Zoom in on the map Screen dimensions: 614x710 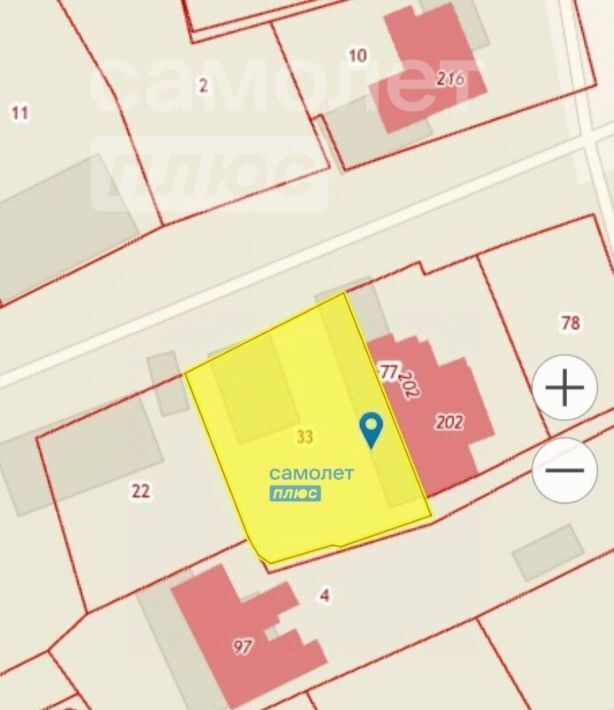[566, 387]
